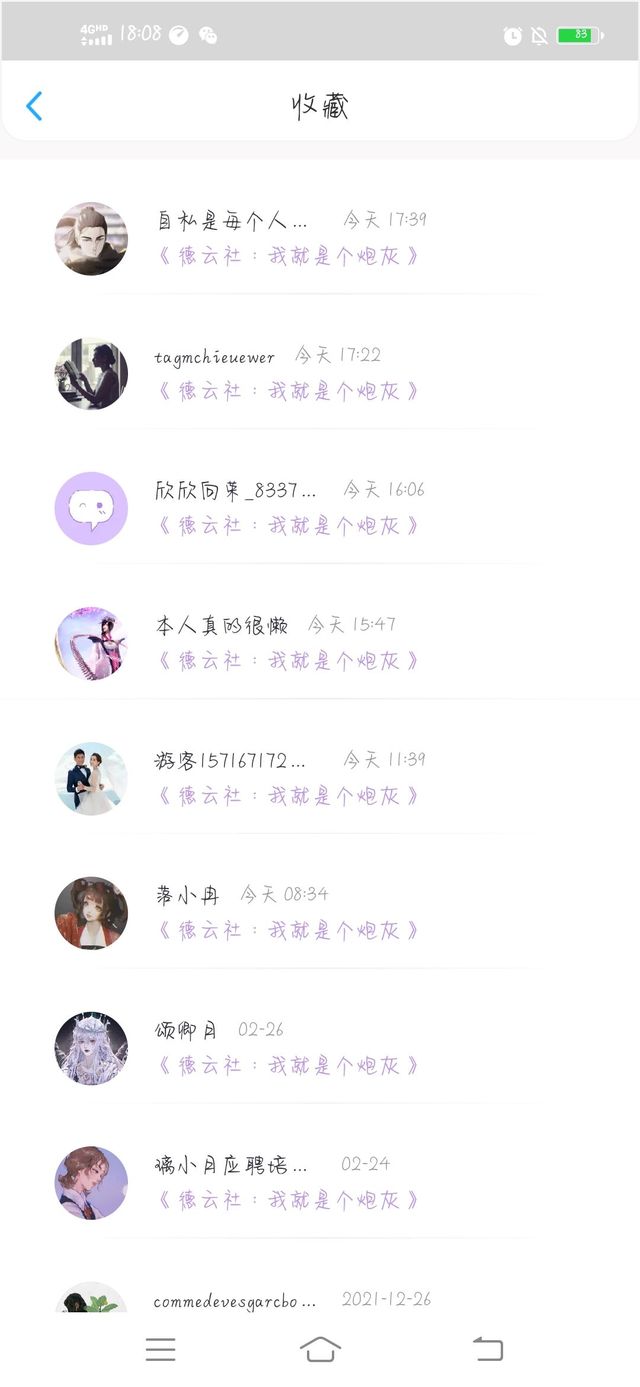
Task: Open the entry from 游客157167172
Action: point(320,778)
